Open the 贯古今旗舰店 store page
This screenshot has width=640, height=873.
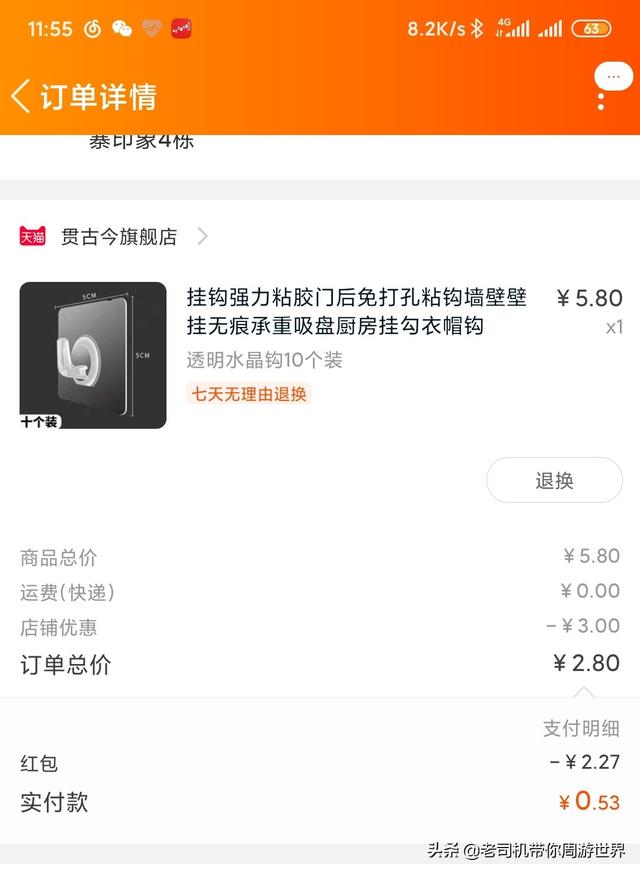point(119,237)
